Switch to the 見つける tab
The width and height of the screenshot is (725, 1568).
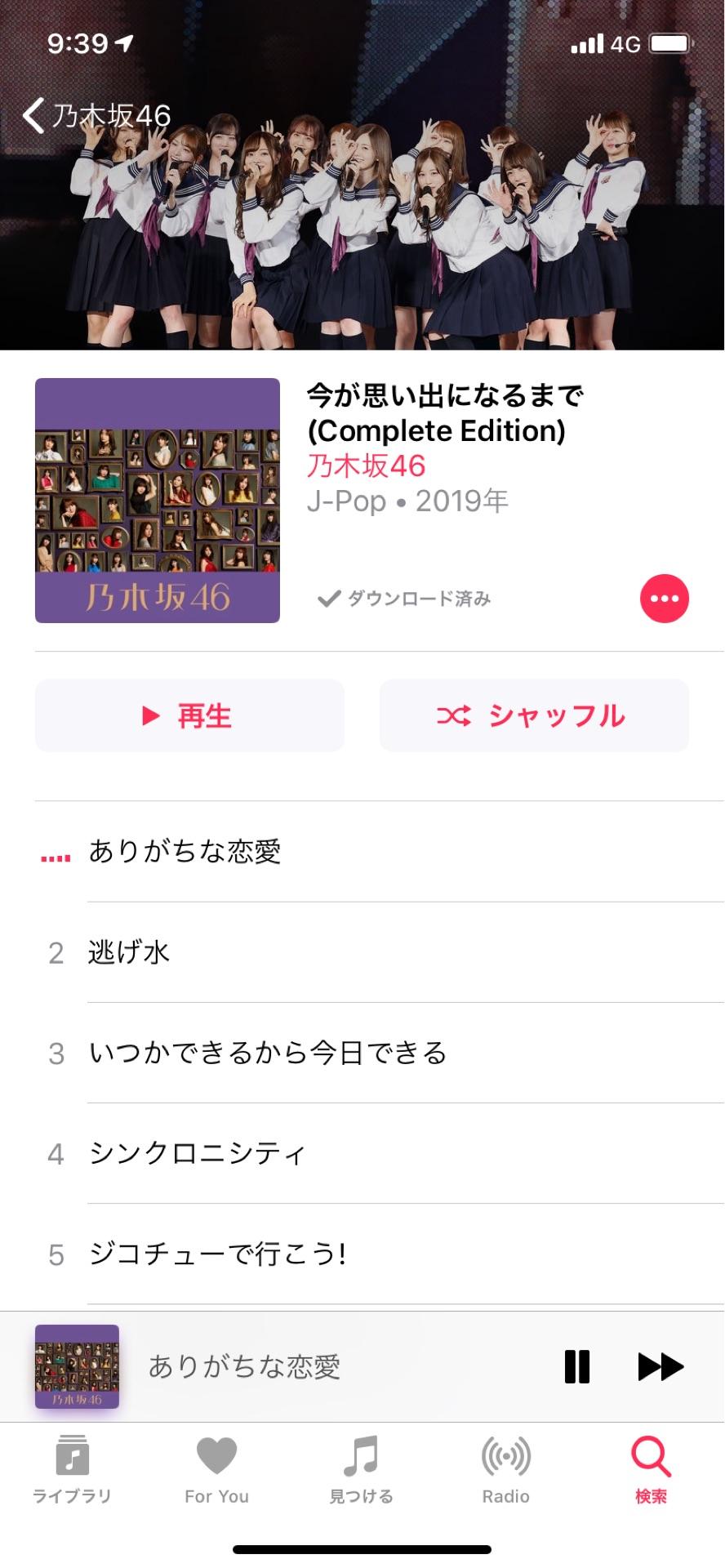361,1471
